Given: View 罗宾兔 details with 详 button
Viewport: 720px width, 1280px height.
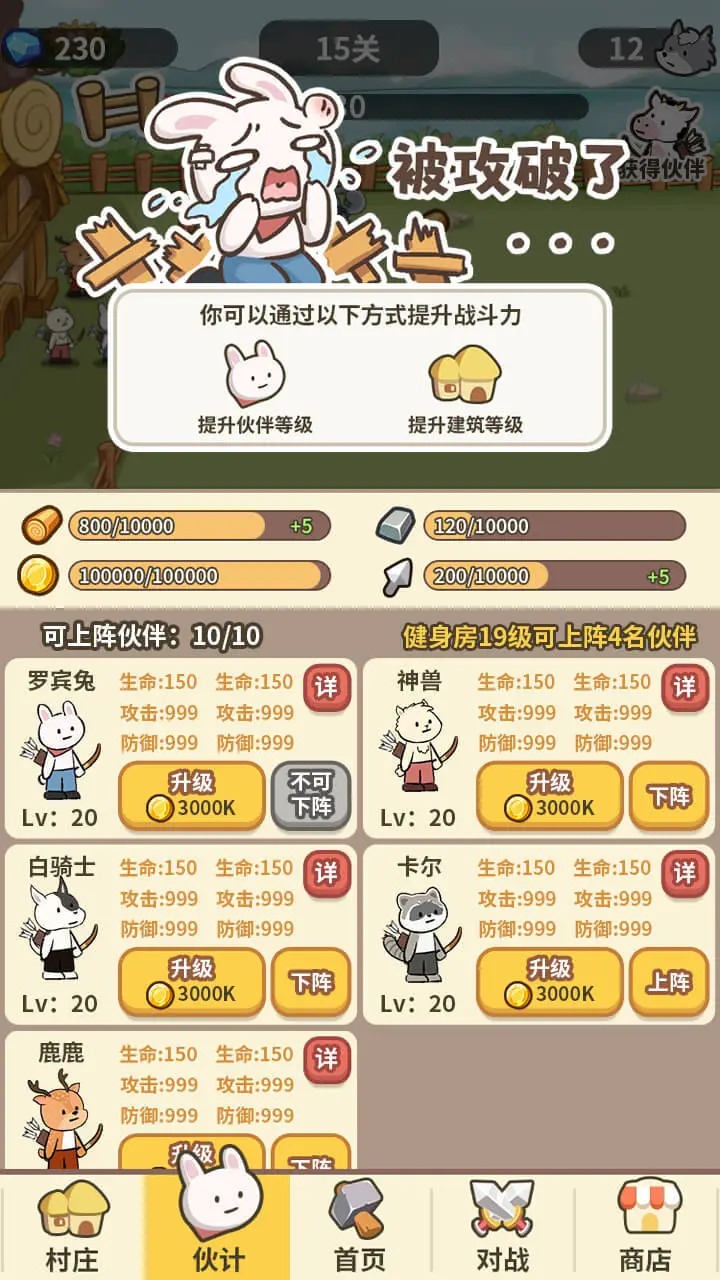Looking at the screenshot, I should coord(327,687).
